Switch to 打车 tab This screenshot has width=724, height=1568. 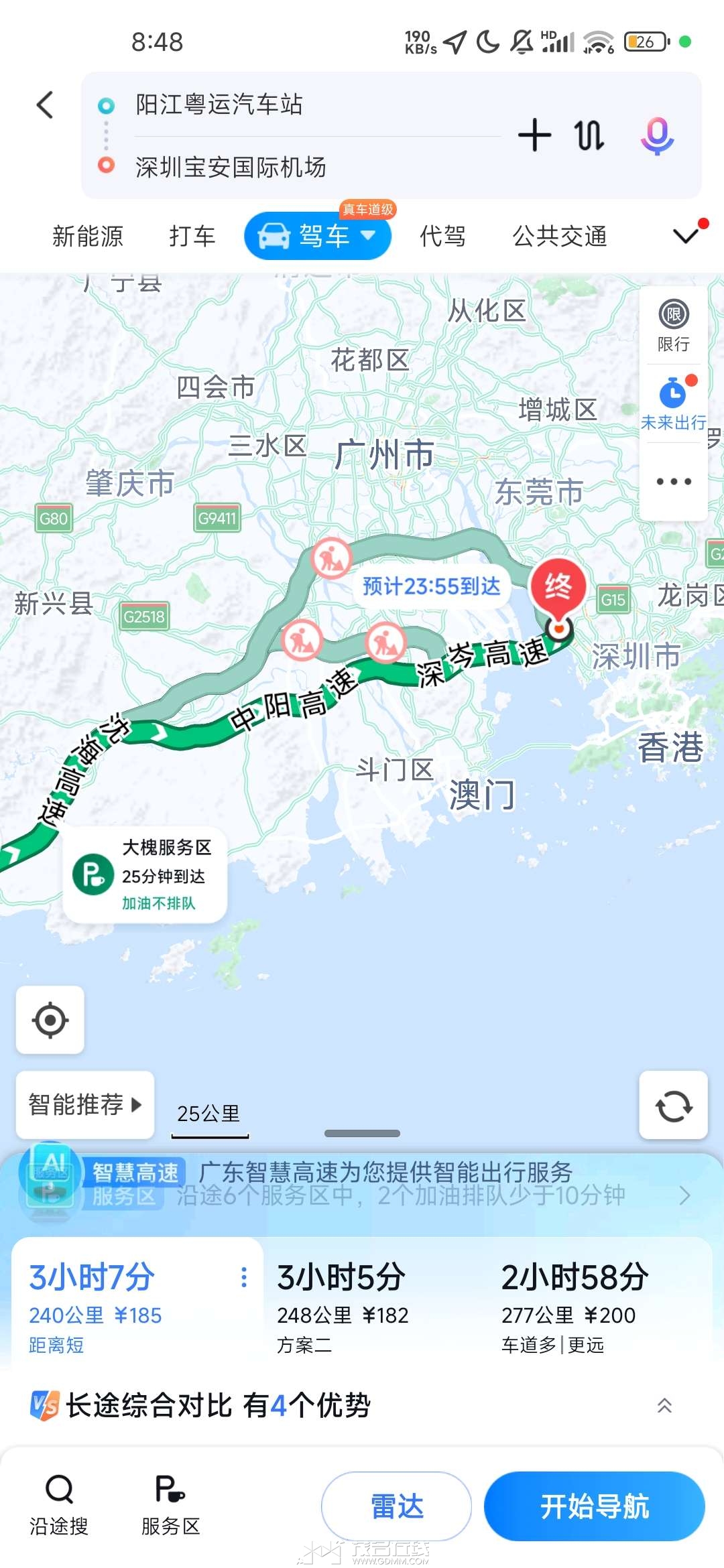point(192,236)
